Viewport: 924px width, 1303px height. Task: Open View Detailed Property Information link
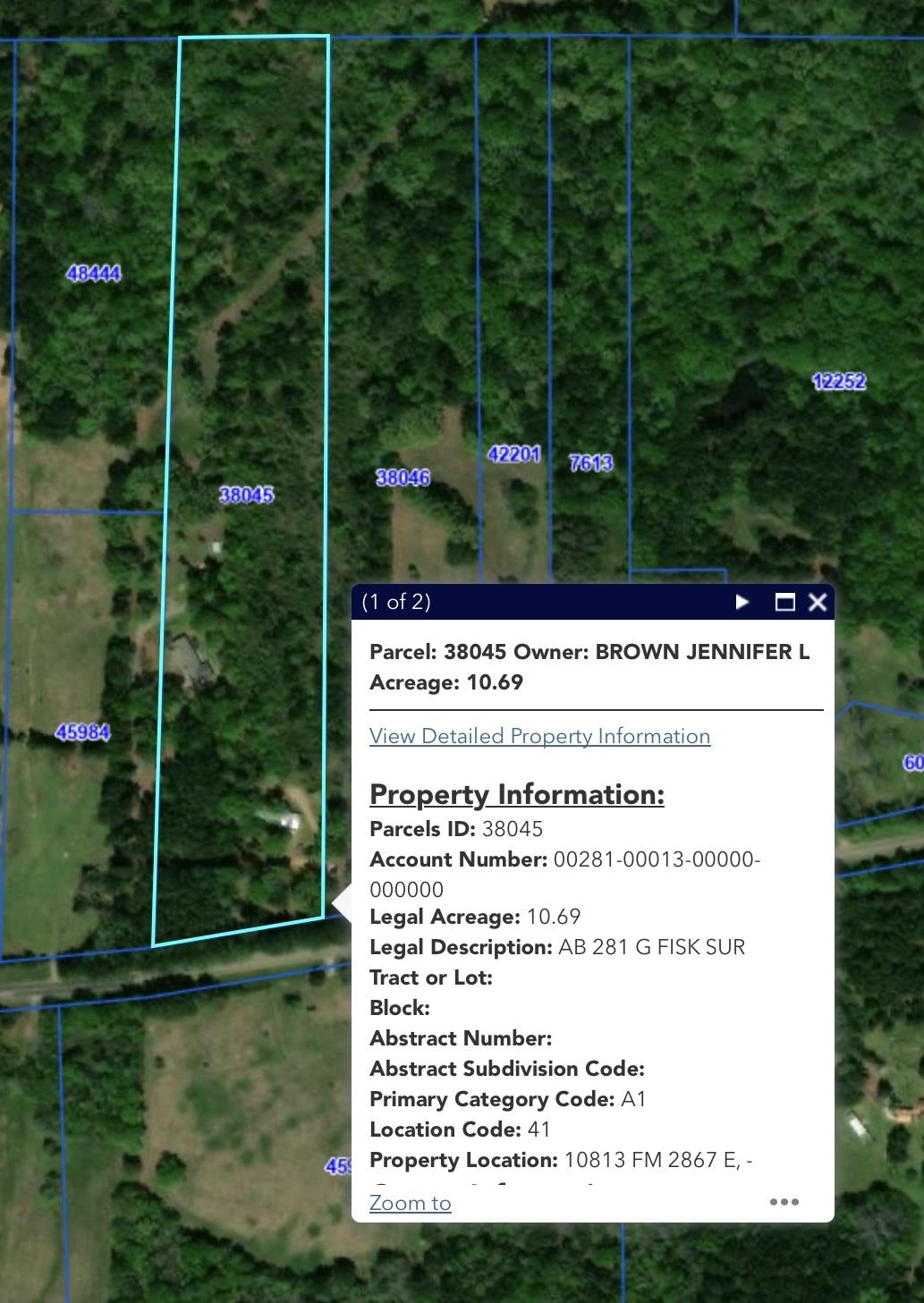(539, 736)
